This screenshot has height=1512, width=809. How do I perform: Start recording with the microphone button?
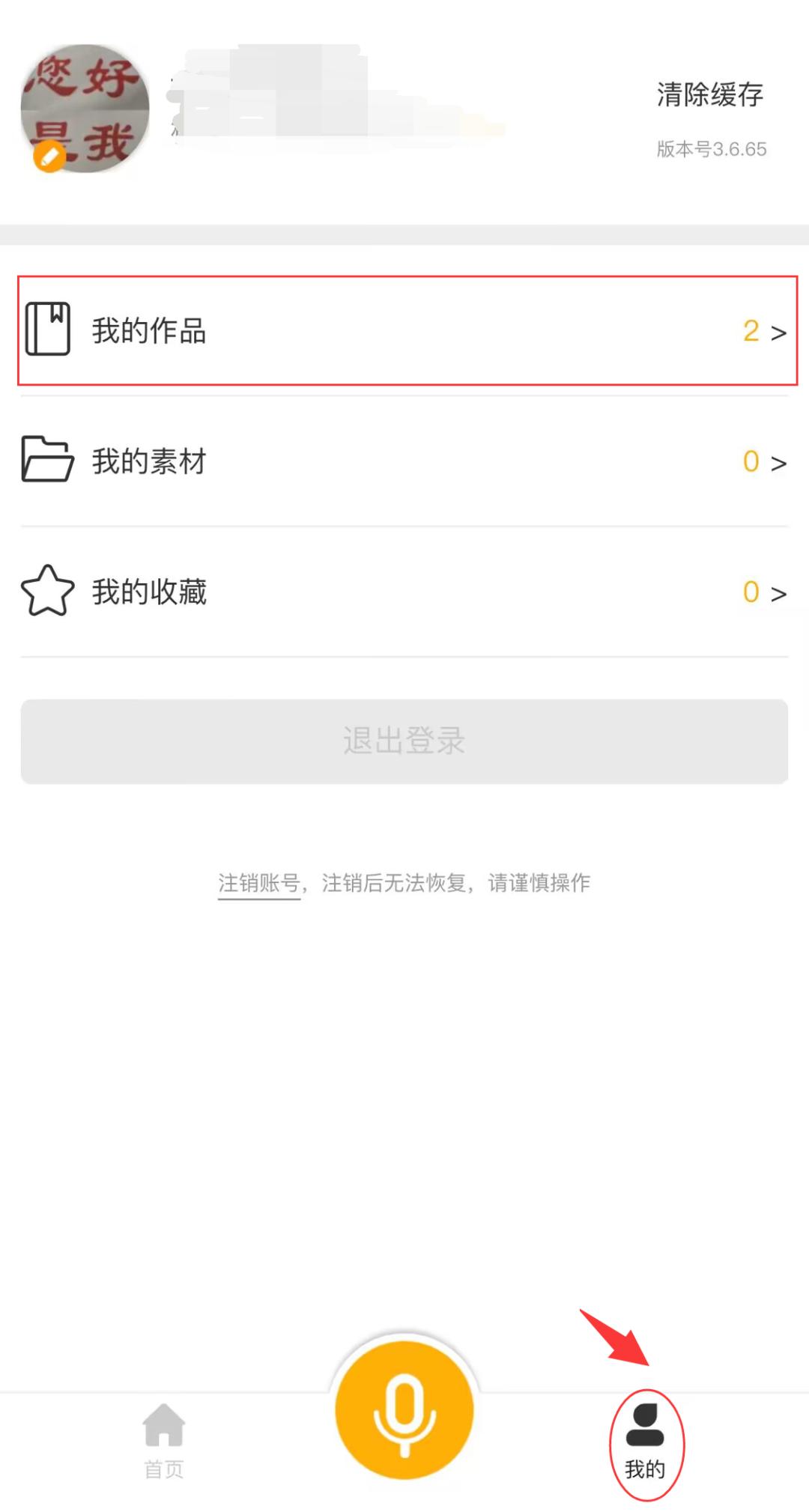(404, 1409)
